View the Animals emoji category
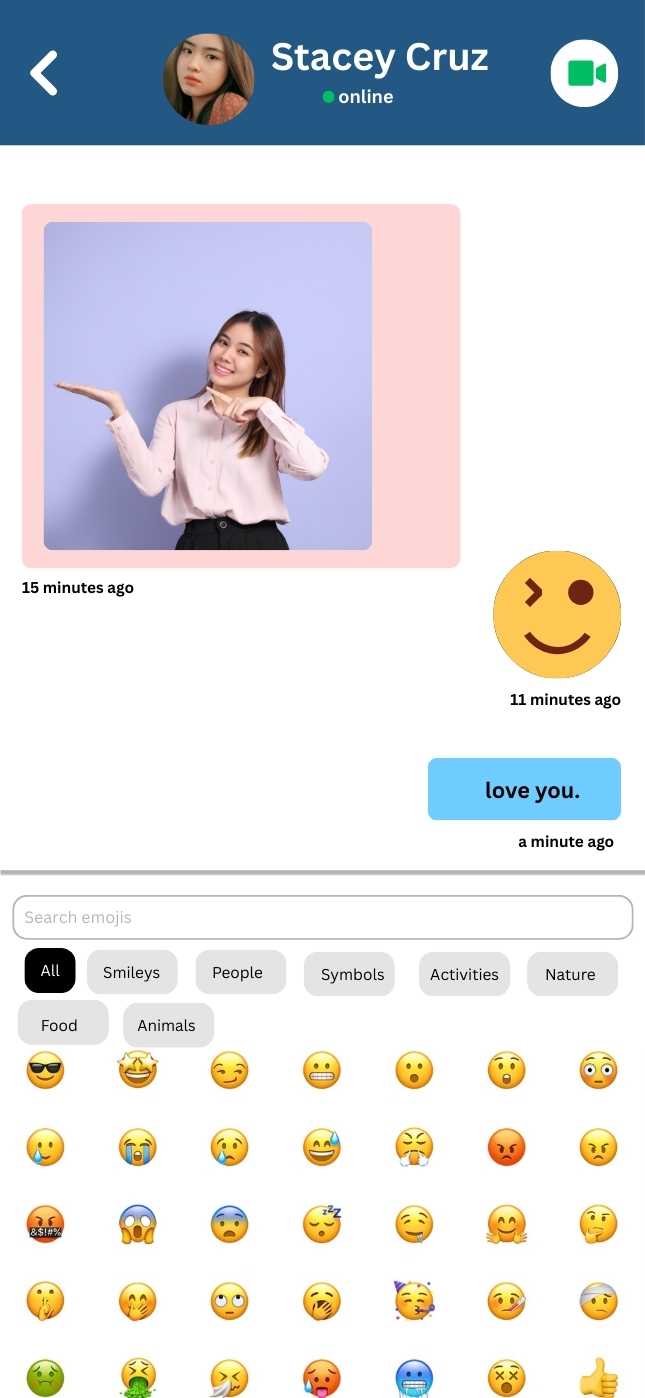 [x=168, y=1025]
